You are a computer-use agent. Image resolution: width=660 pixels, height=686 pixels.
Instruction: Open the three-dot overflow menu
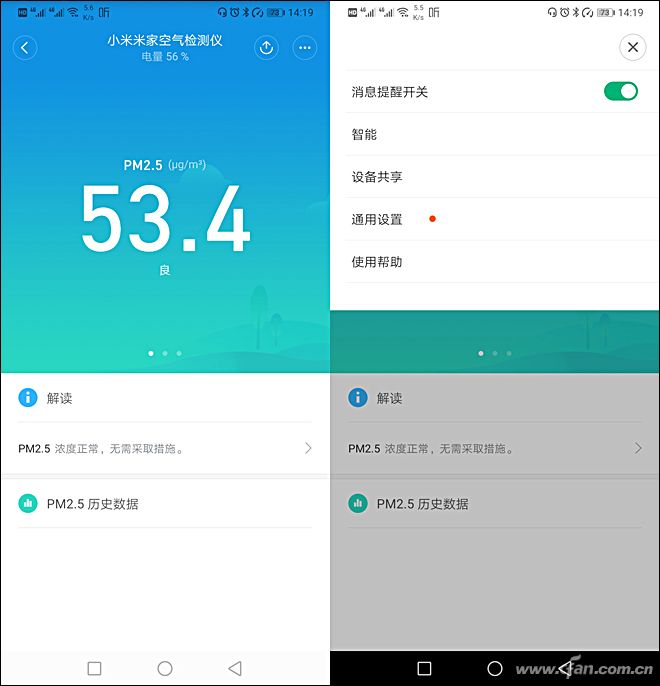pos(305,48)
